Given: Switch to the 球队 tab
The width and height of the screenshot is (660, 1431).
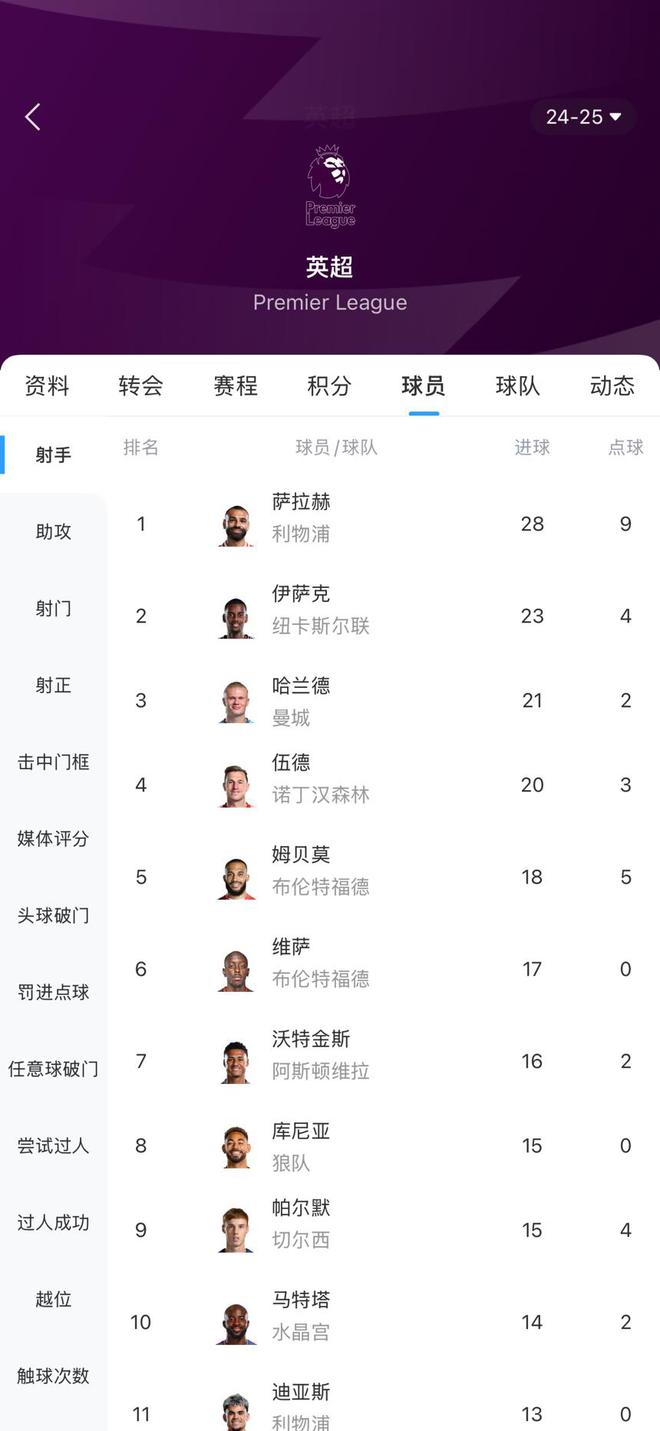Looking at the screenshot, I should click(x=518, y=386).
